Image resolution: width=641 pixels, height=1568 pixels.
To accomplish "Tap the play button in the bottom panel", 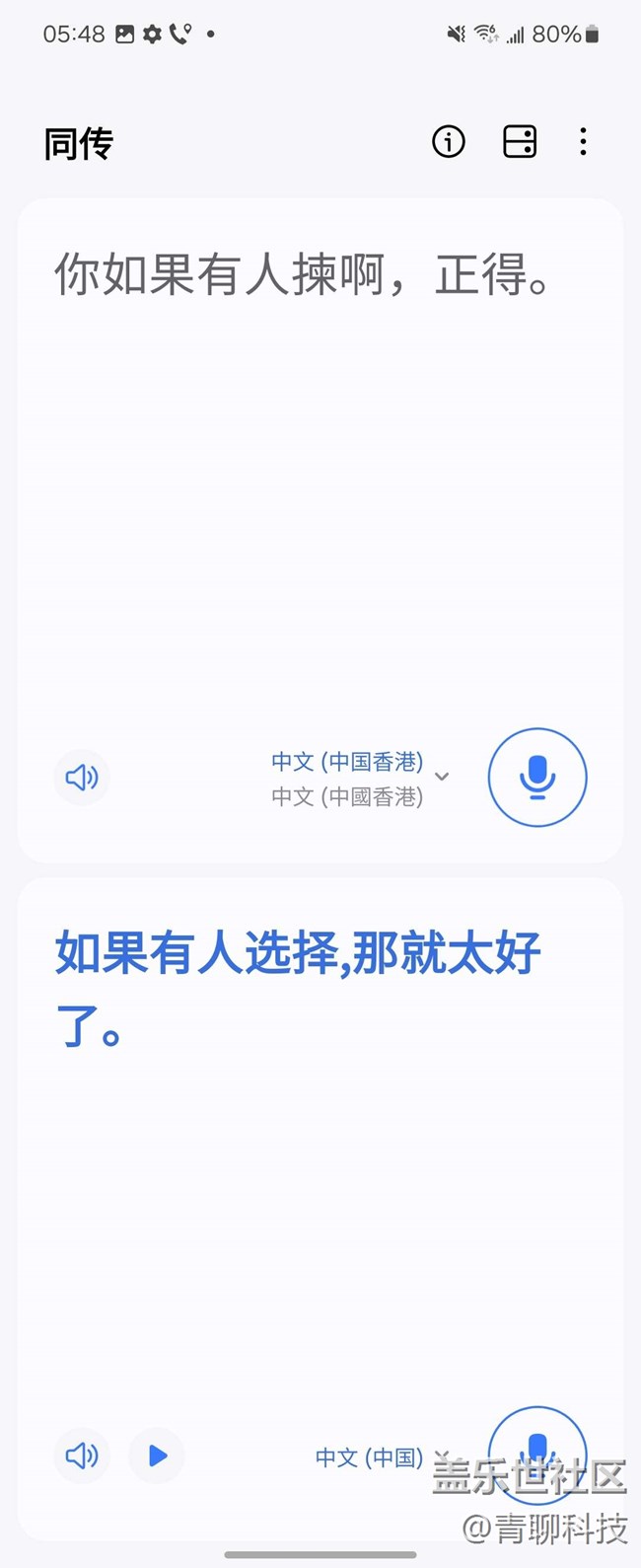I will (x=157, y=1456).
